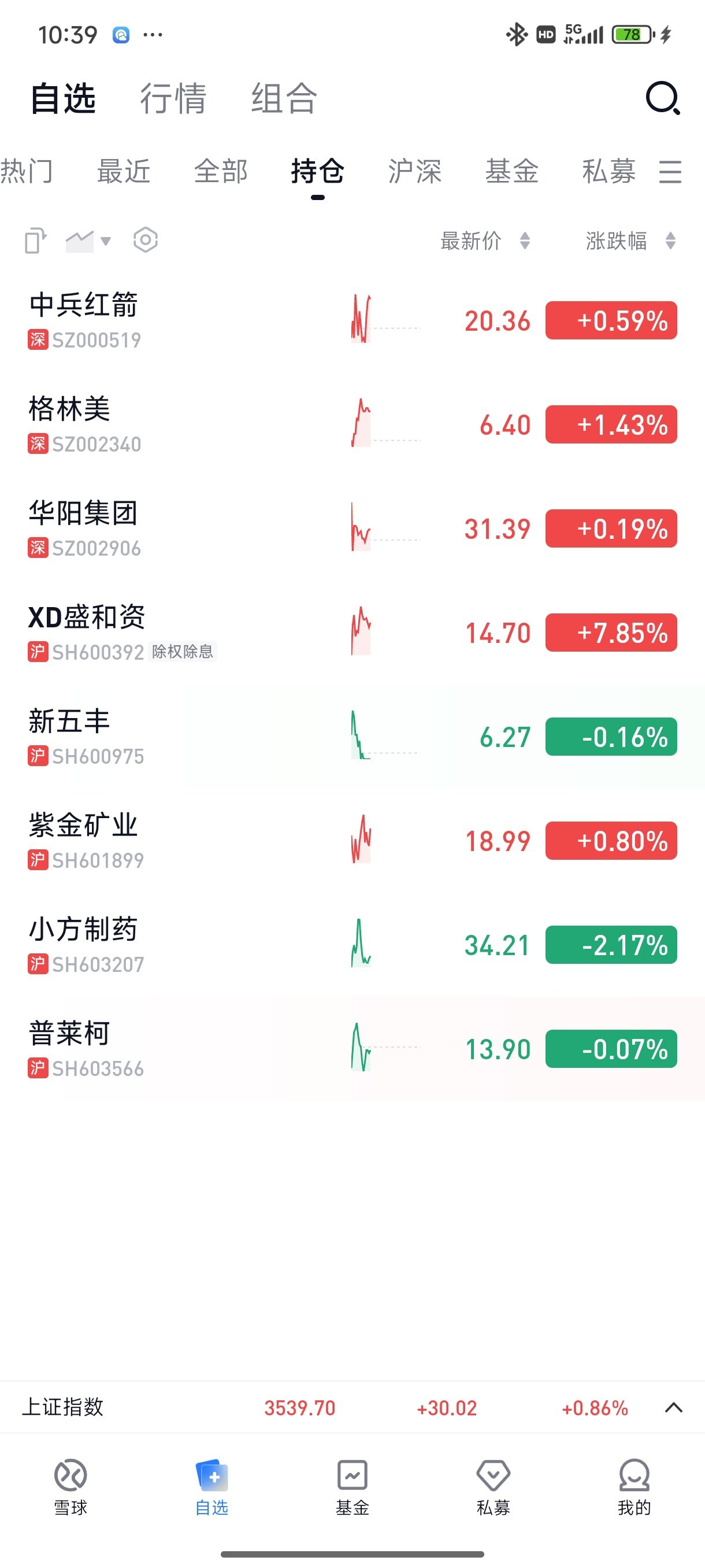The image size is (705, 1568).
Task: Open the search magnifier icon
Action: [662, 98]
